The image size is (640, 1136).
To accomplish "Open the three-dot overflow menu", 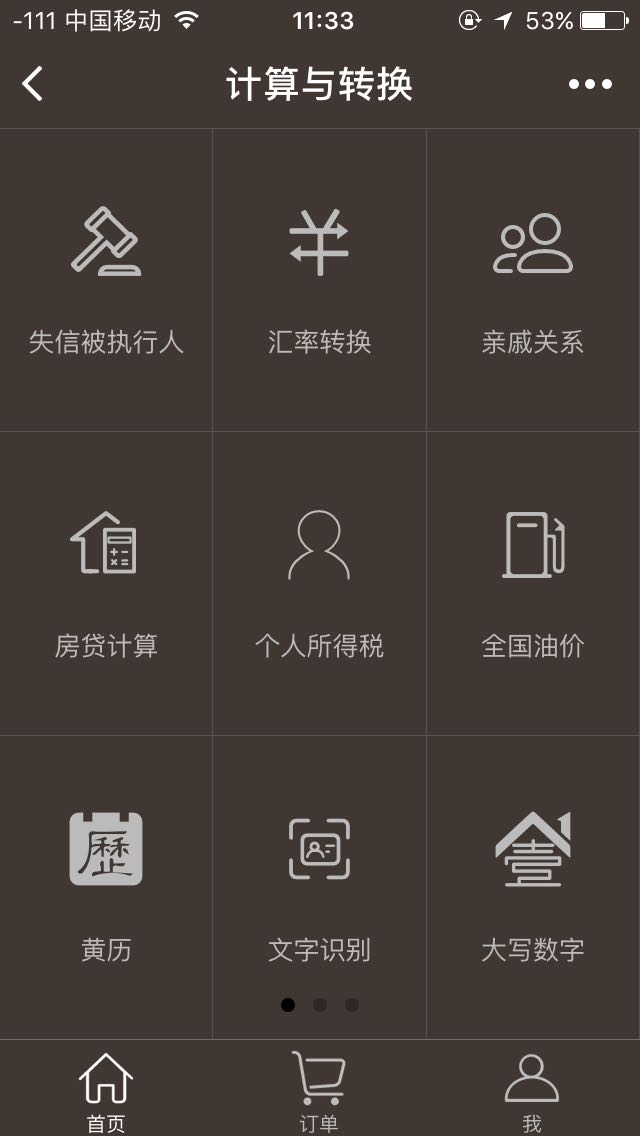I will click(590, 84).
